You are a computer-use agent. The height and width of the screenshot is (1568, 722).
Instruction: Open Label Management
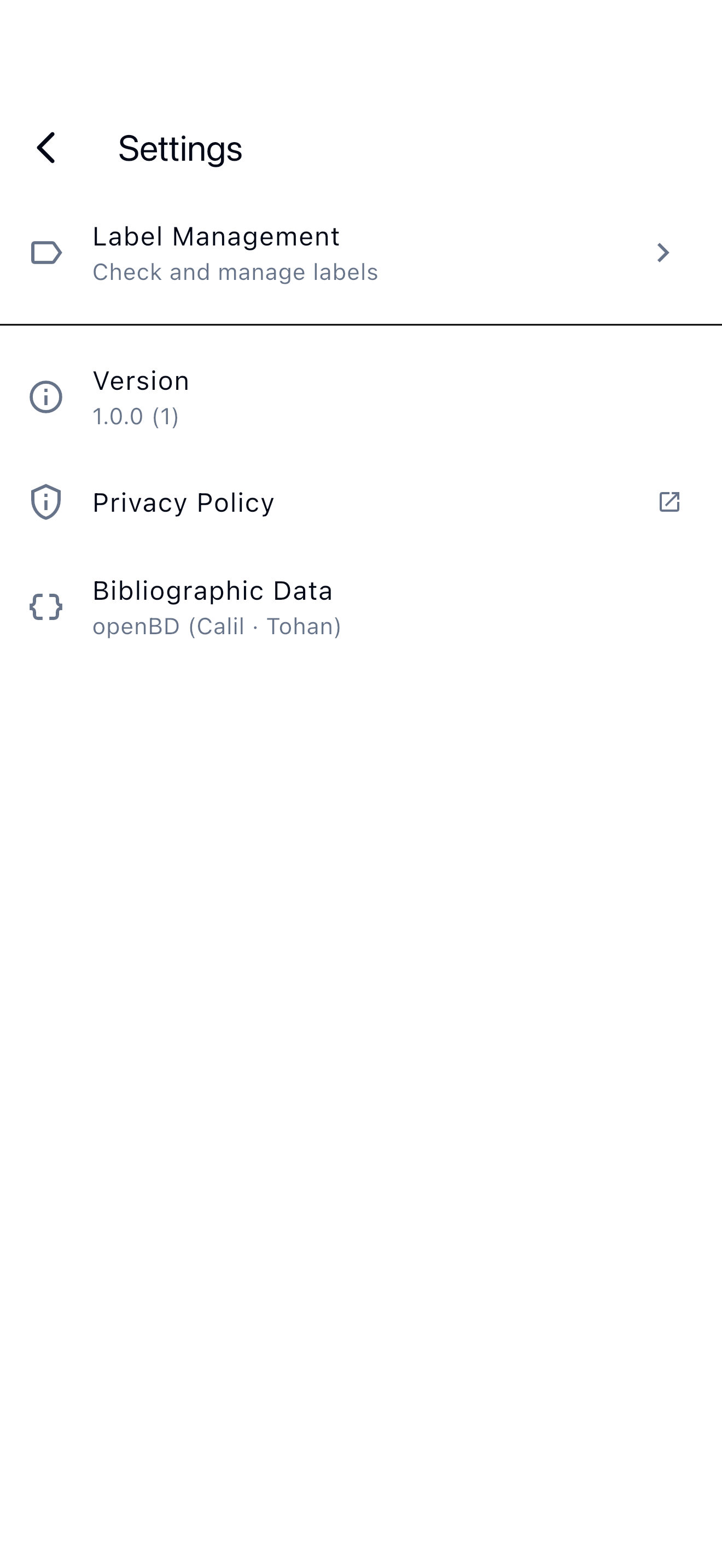click(360, 253)
